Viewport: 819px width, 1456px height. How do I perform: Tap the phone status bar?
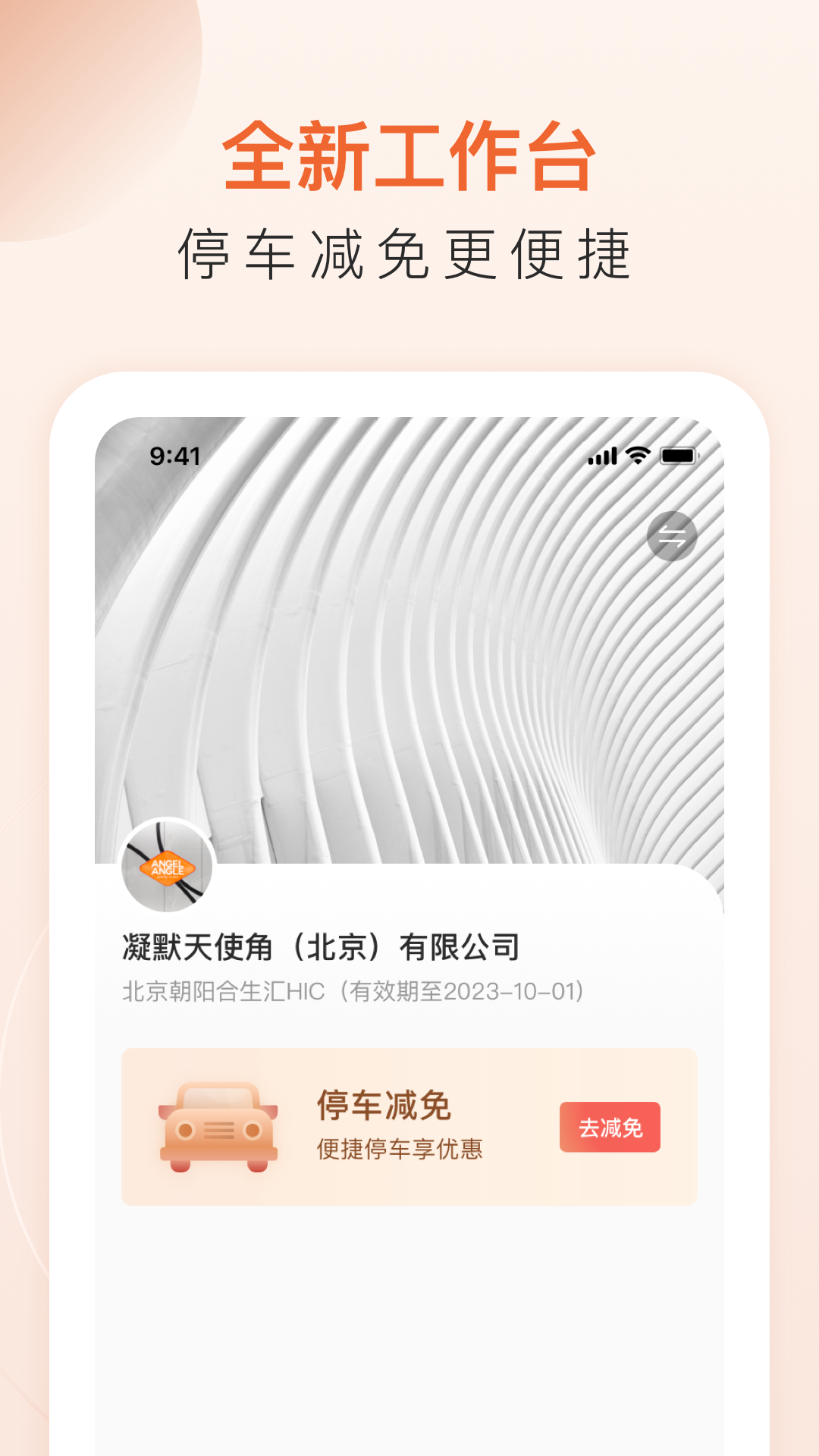coord(409,454)
